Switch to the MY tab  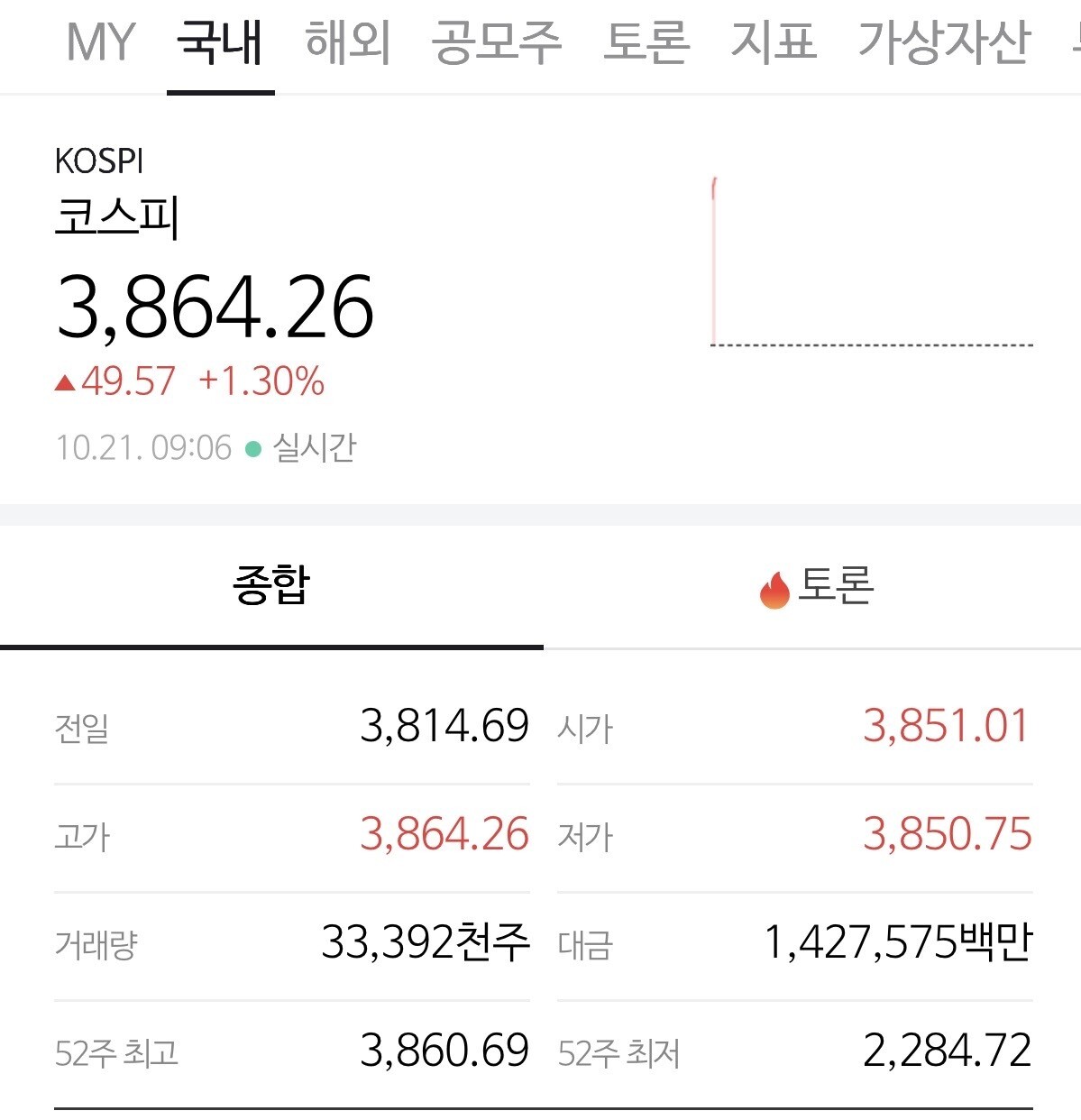pyautogui.click(x=100, y=42)
